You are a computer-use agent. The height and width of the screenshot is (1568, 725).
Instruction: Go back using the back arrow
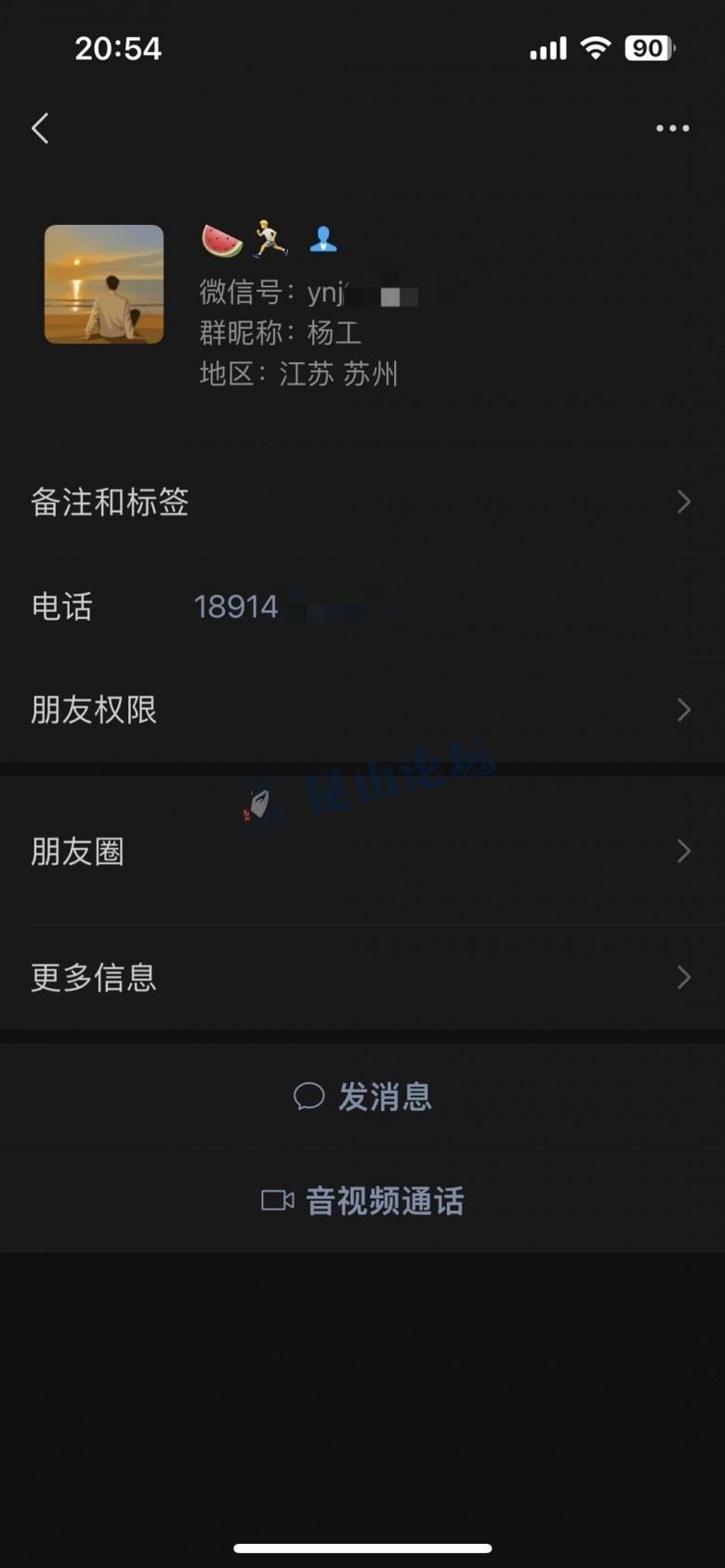(40, 128)
